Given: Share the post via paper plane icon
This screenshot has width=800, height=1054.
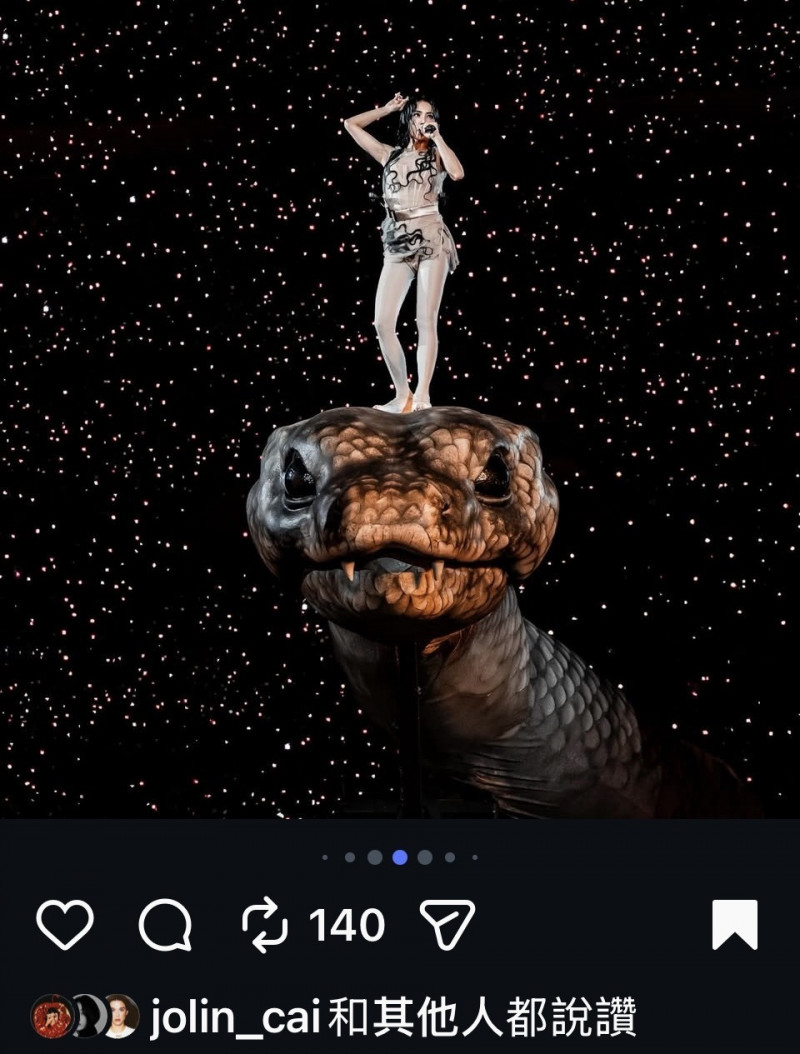Looking at the screenshot, I should [x=446, y=924].
